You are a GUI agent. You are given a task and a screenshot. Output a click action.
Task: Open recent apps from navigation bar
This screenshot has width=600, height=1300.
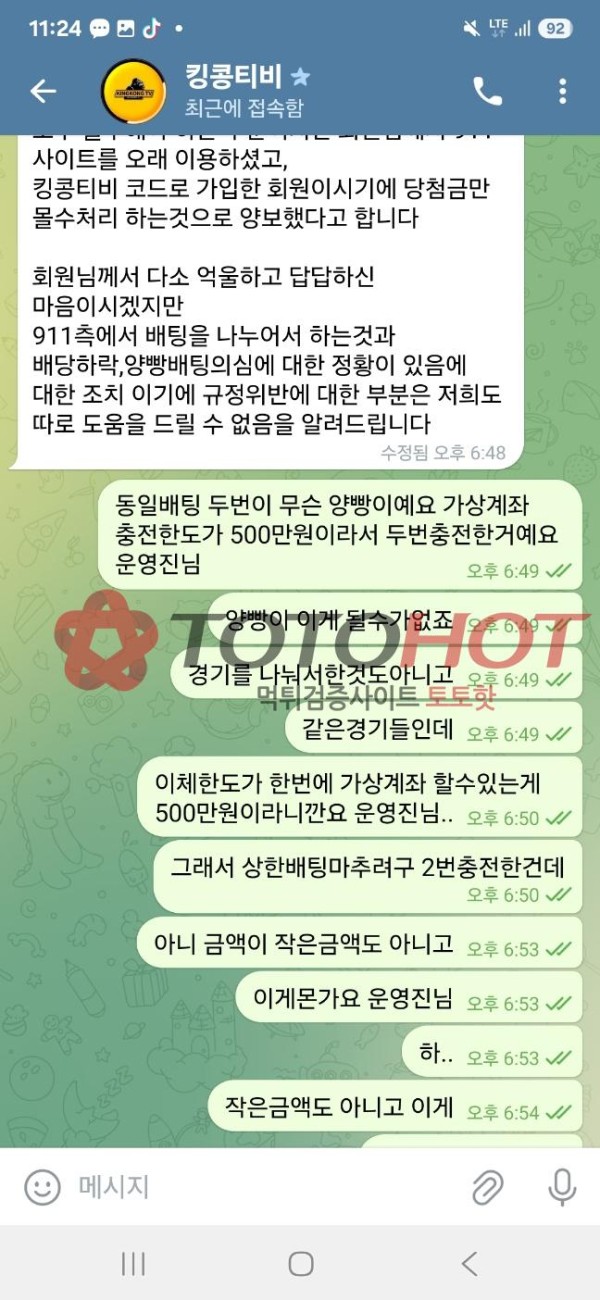tap(133, 1263)
